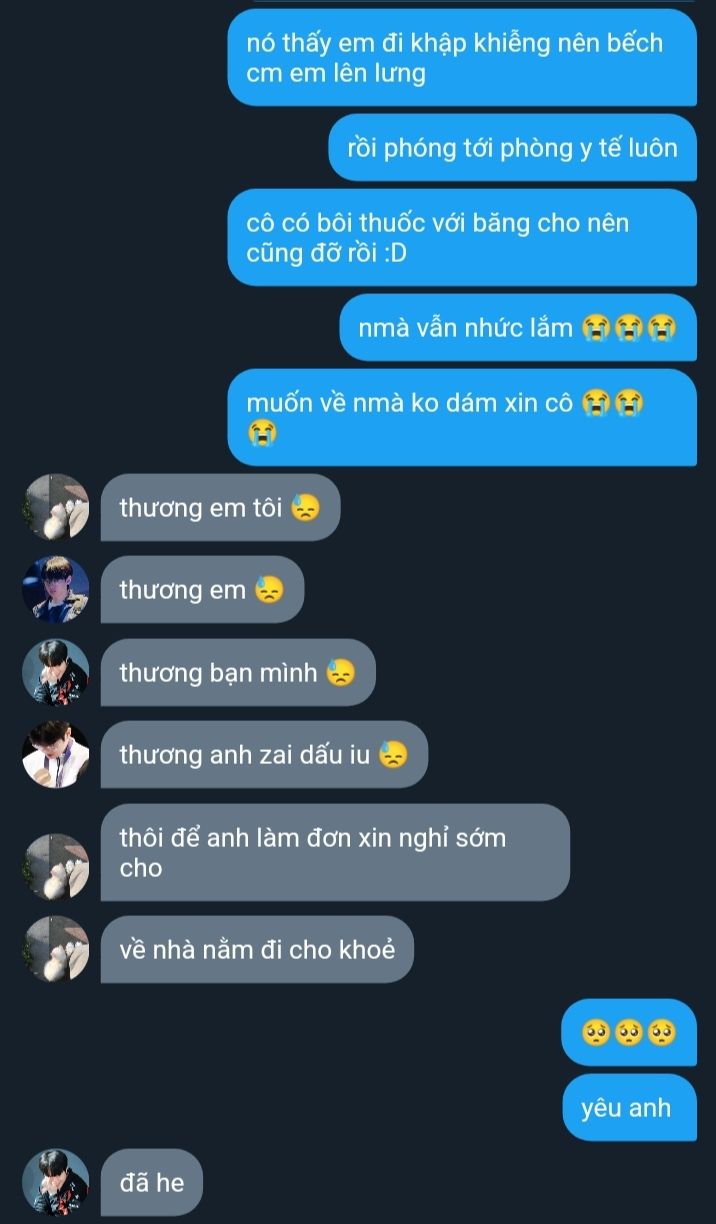
Task: Open avatar beside "thương anh zai dấu iu"
Action: pyautogui.click(x=55, y=755)
